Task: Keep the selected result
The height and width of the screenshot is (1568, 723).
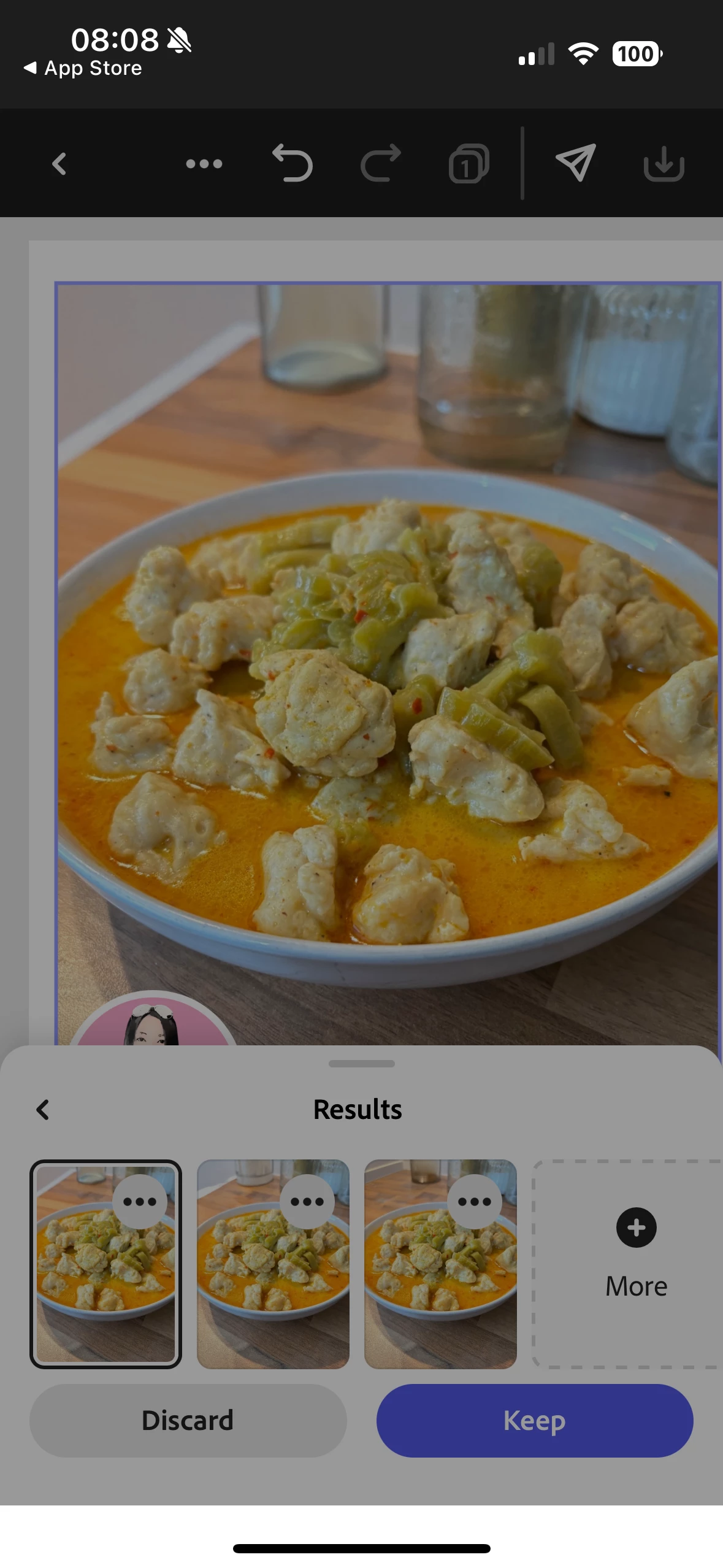Action: pos(534,1420)
